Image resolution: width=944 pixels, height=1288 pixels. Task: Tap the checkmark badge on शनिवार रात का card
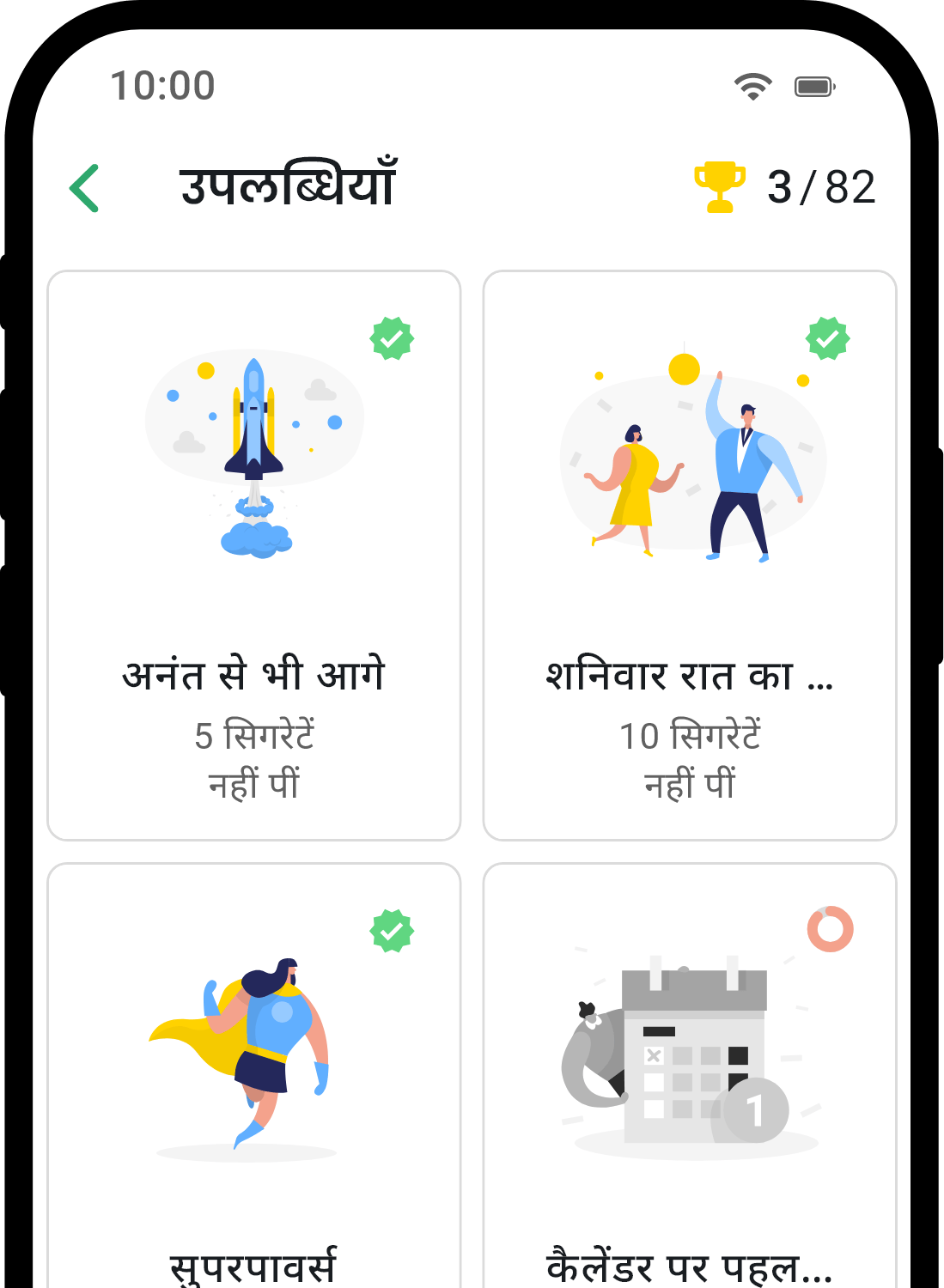click(x=827, y=339)
